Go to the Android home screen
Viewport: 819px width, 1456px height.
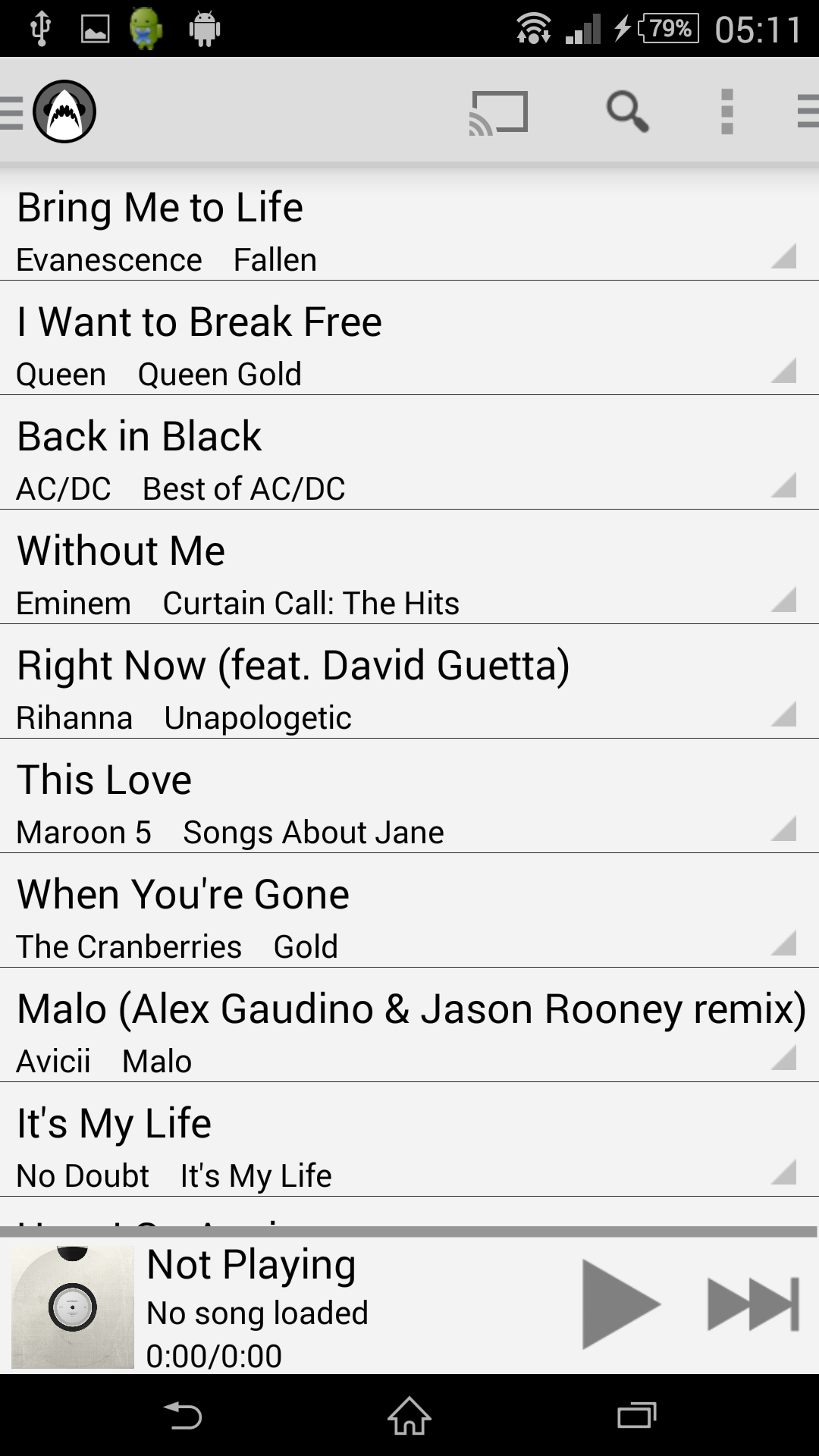point(409,1416)
